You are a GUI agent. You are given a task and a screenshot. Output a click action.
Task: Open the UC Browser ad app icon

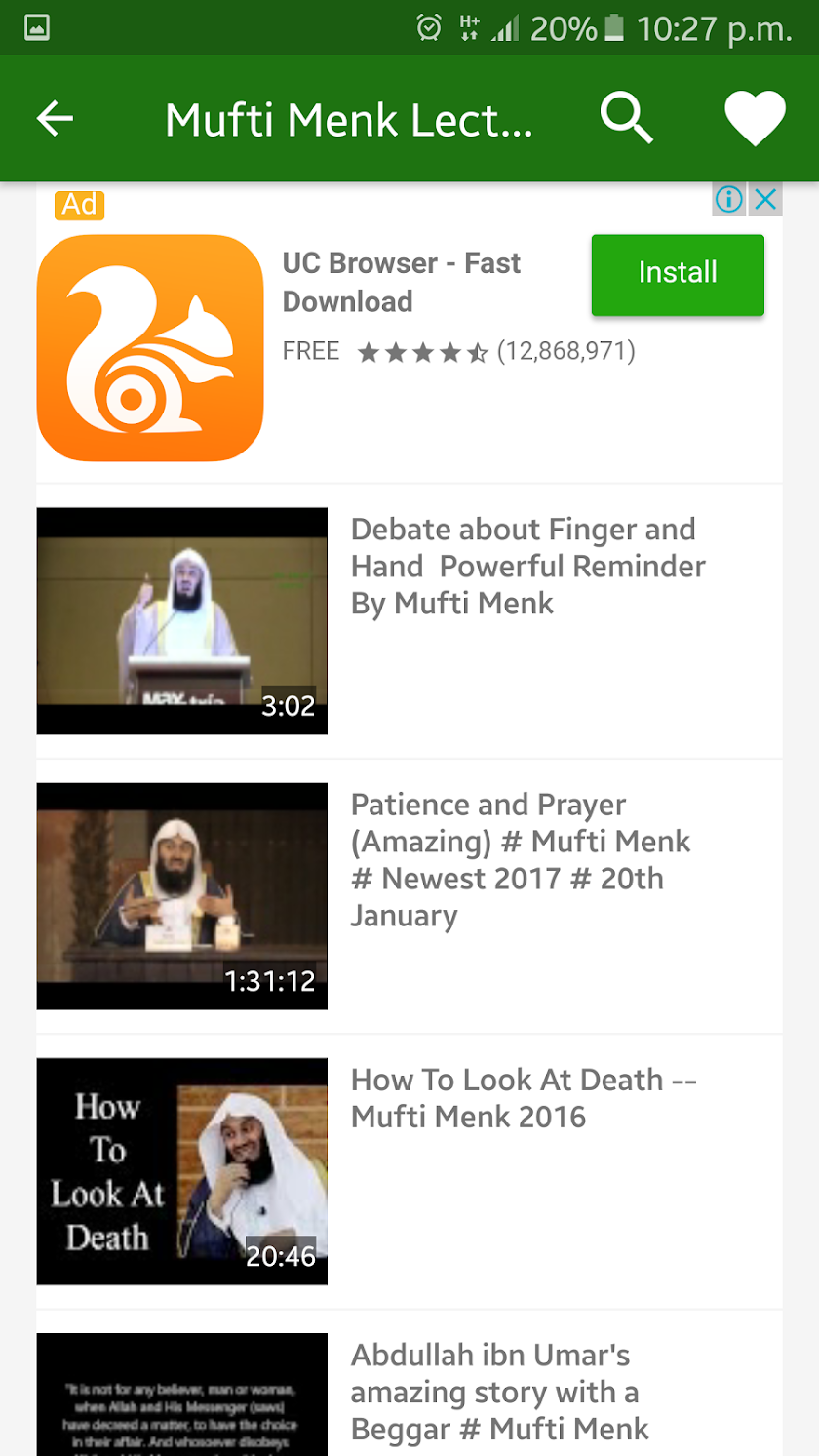click(149, 347)
